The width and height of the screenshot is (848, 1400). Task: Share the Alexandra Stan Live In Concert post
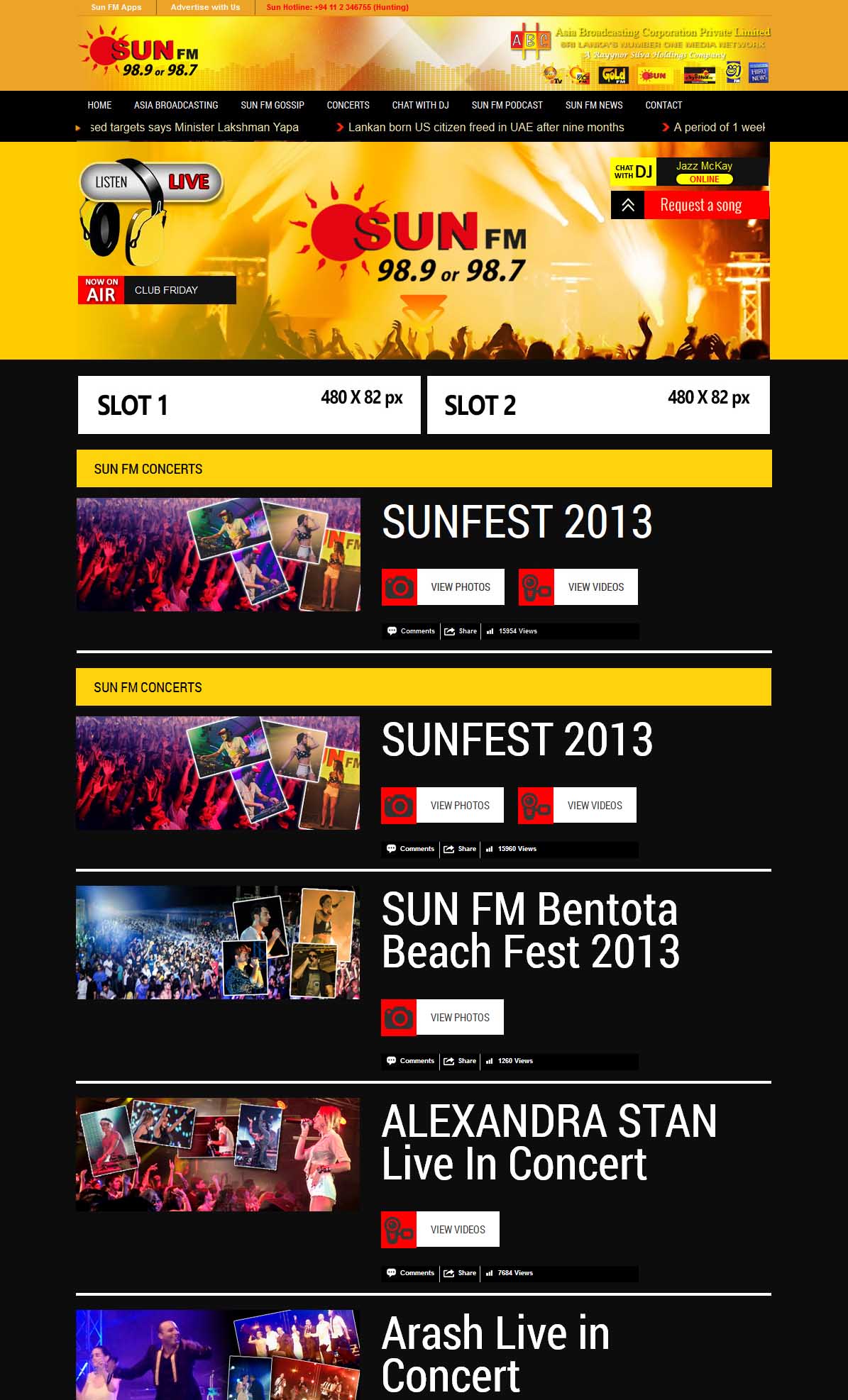pyautogui.click(x=460, y=1273)
